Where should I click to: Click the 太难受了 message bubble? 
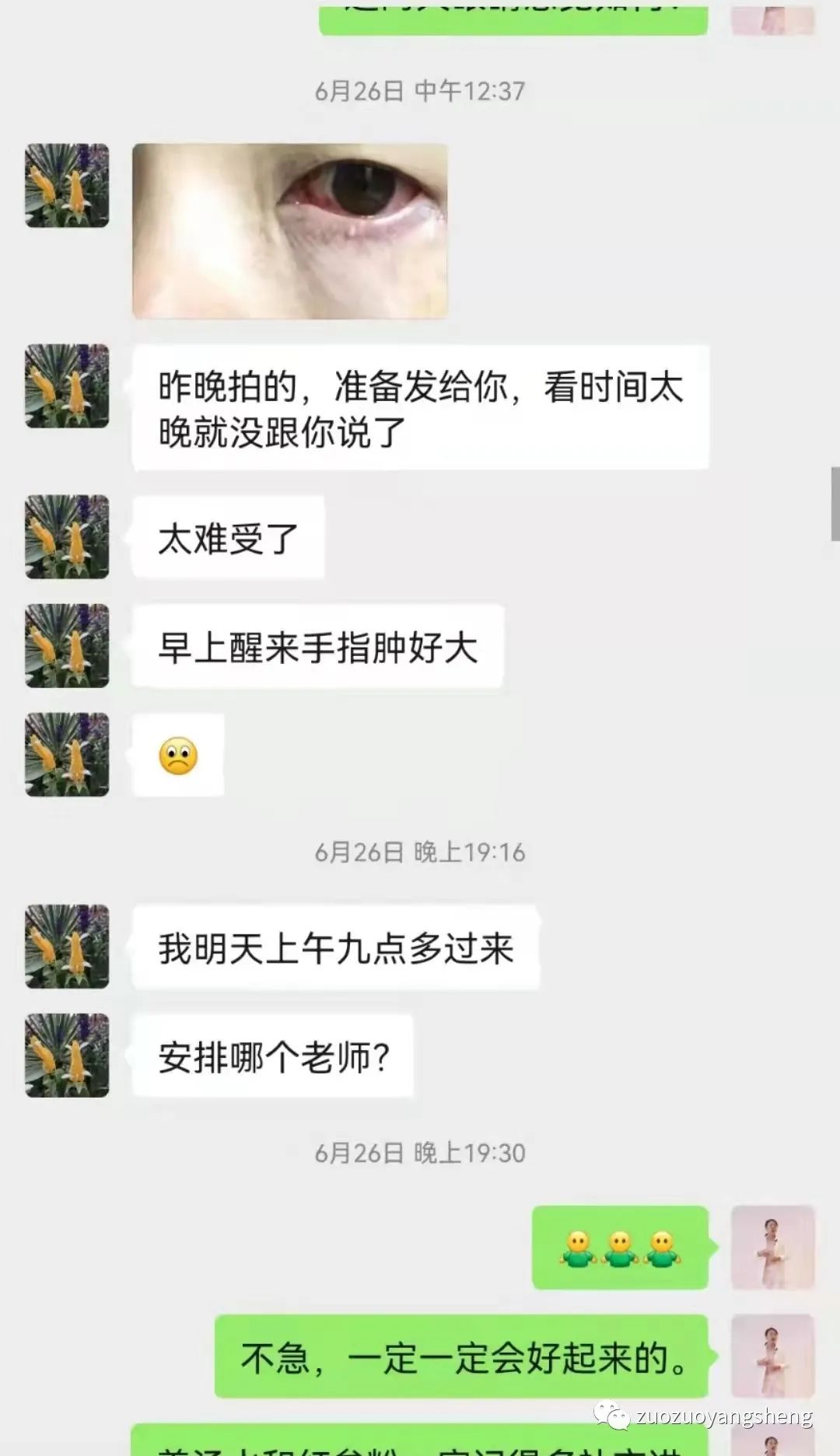(226, 536)
